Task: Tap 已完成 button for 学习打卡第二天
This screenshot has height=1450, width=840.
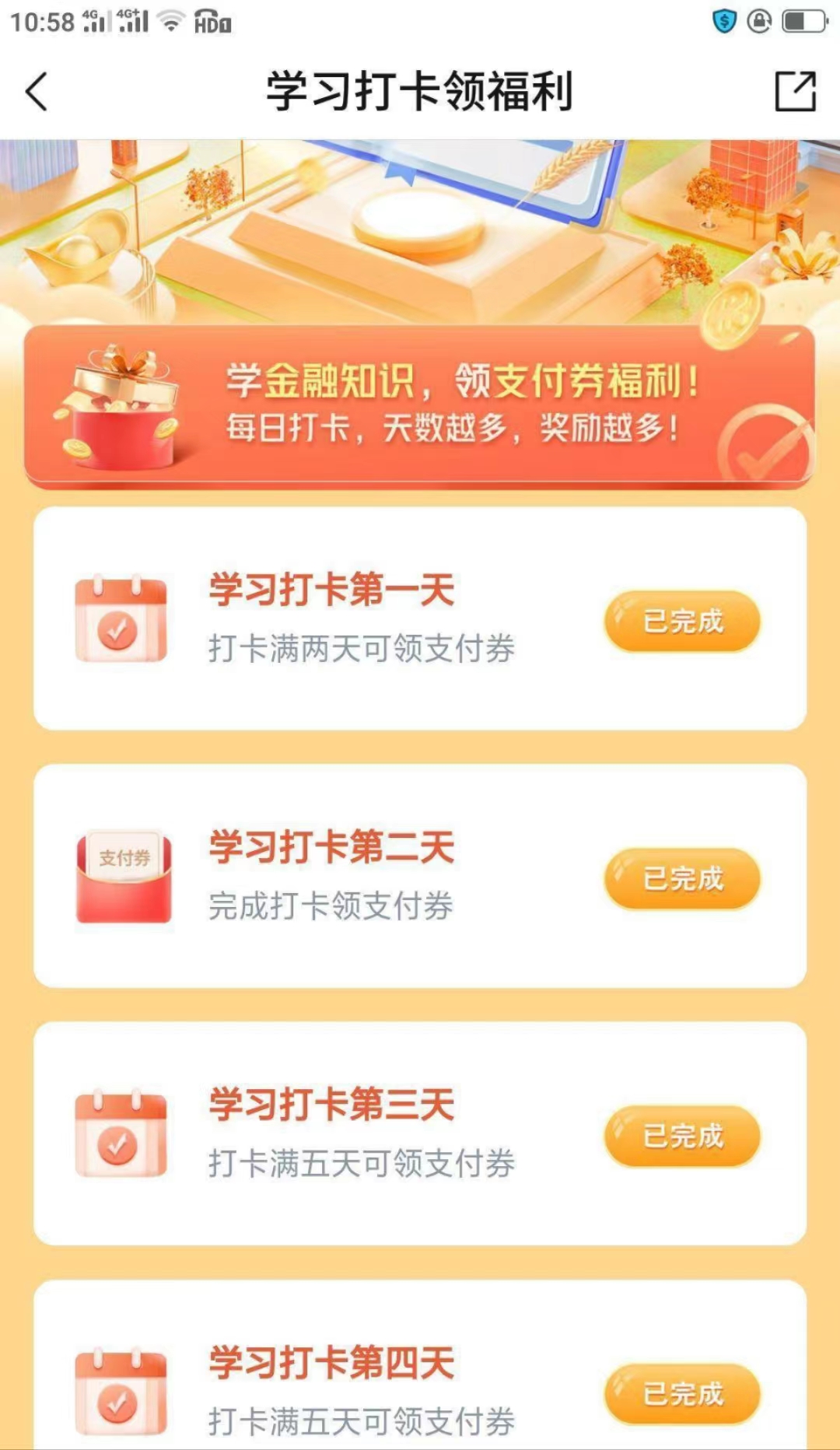Action: coord(682,878)
